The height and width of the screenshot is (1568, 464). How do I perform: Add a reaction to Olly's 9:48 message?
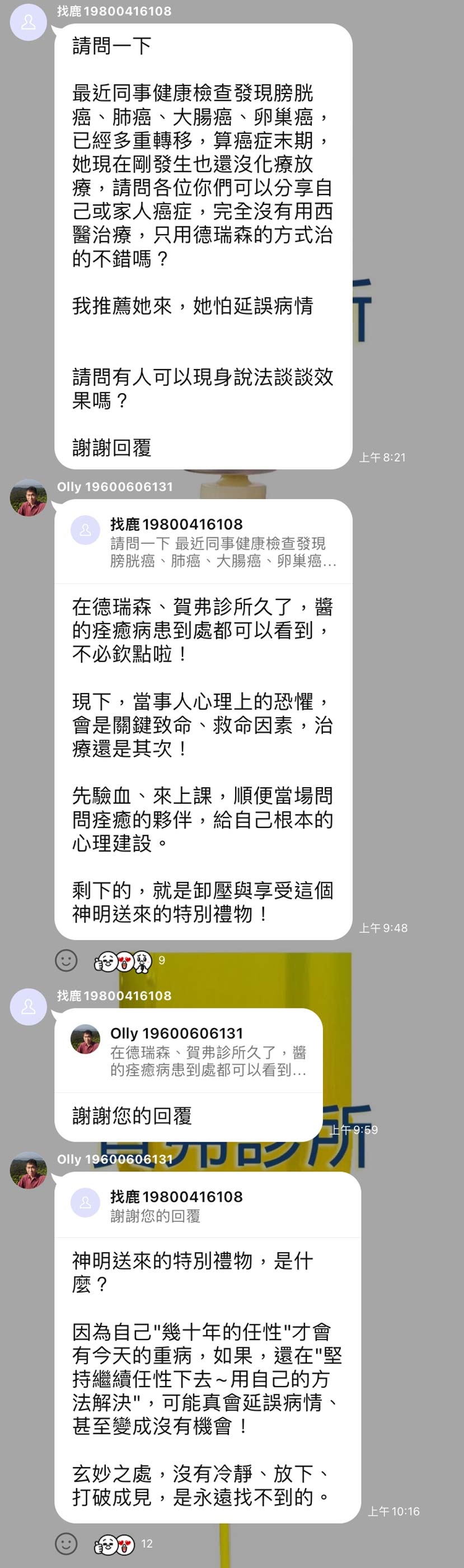pos(65,960)
